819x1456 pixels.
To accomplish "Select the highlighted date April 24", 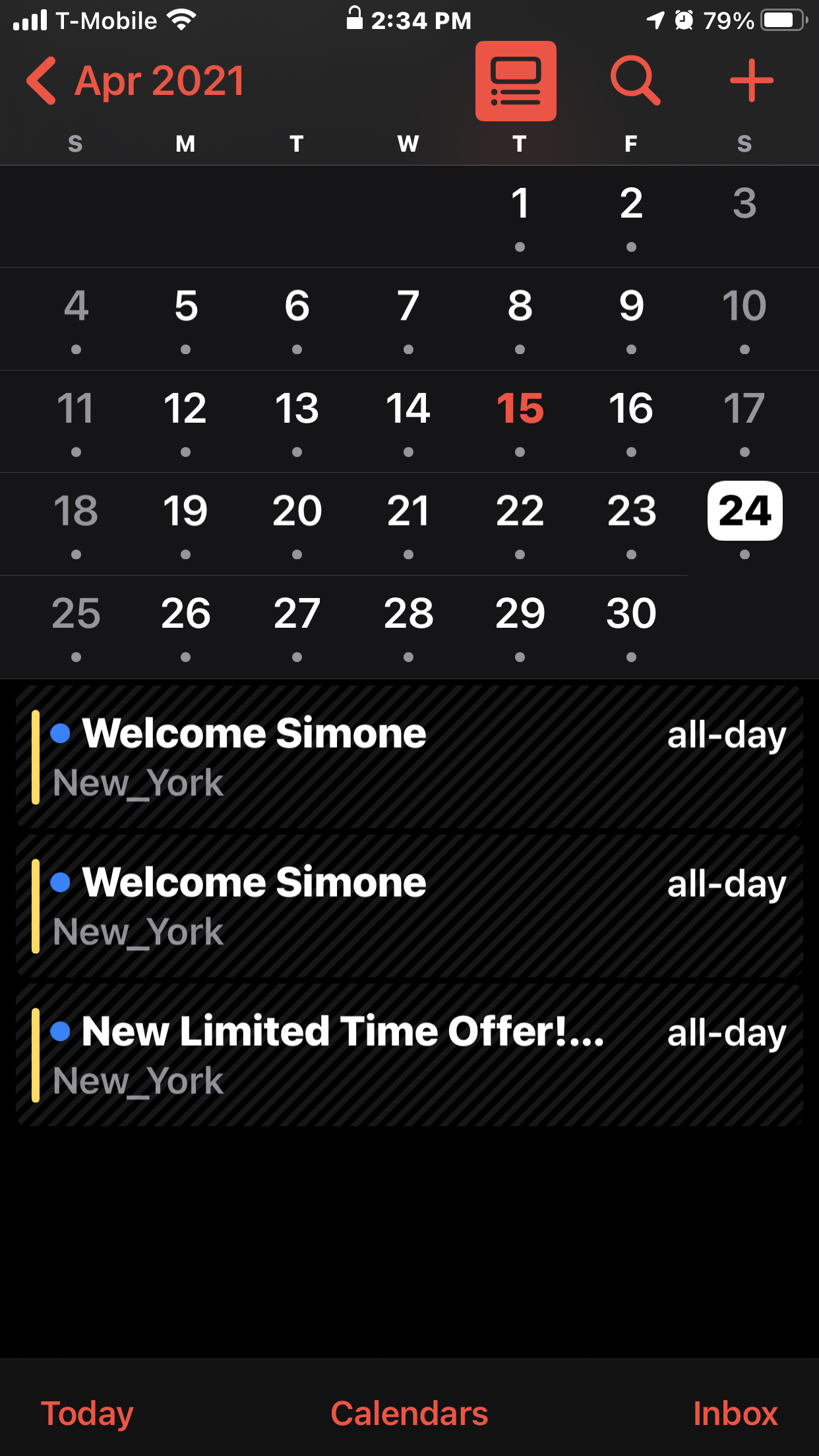I will coord(744,512).
